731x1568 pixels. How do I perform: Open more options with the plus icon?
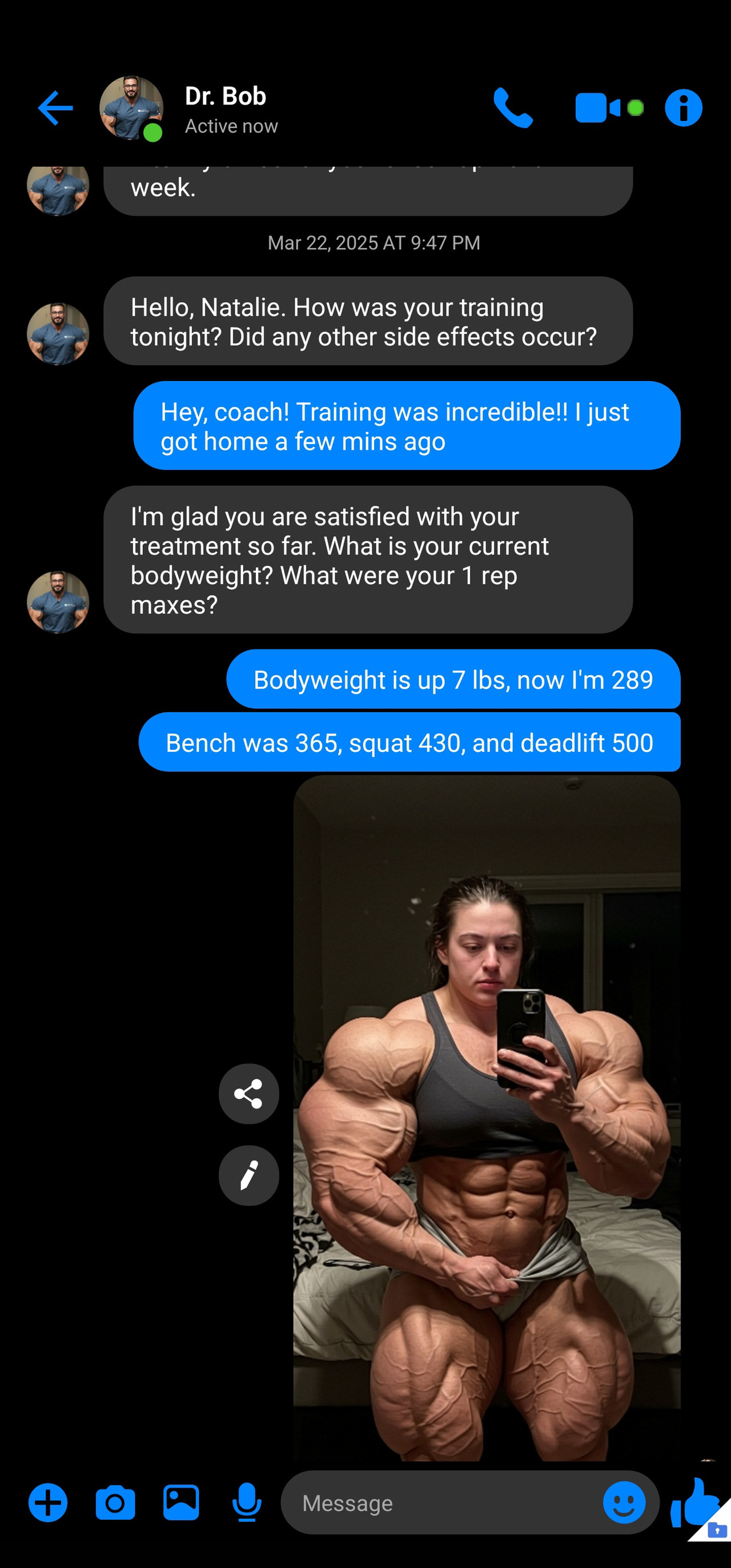48,1503
